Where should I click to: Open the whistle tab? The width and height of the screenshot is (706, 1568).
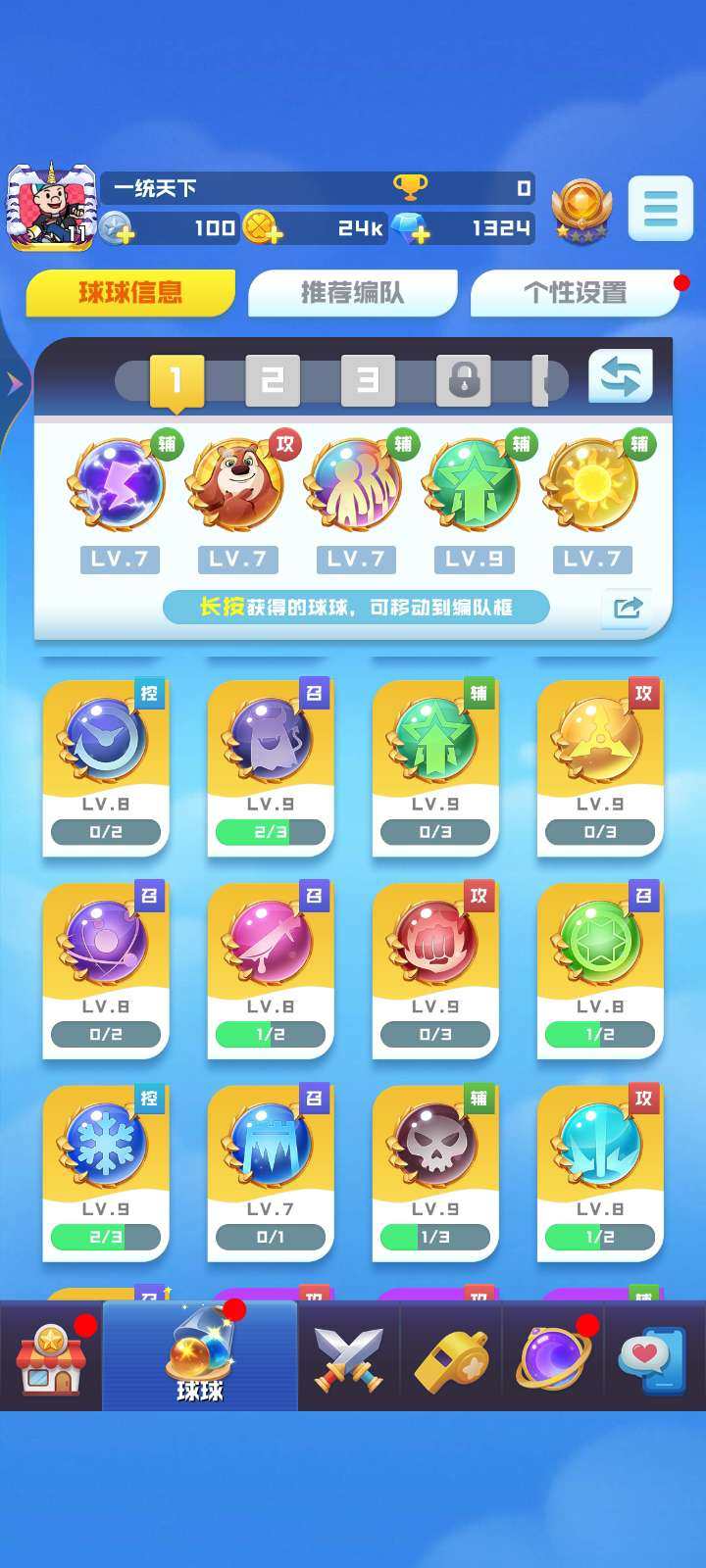tap(451, 1358)
